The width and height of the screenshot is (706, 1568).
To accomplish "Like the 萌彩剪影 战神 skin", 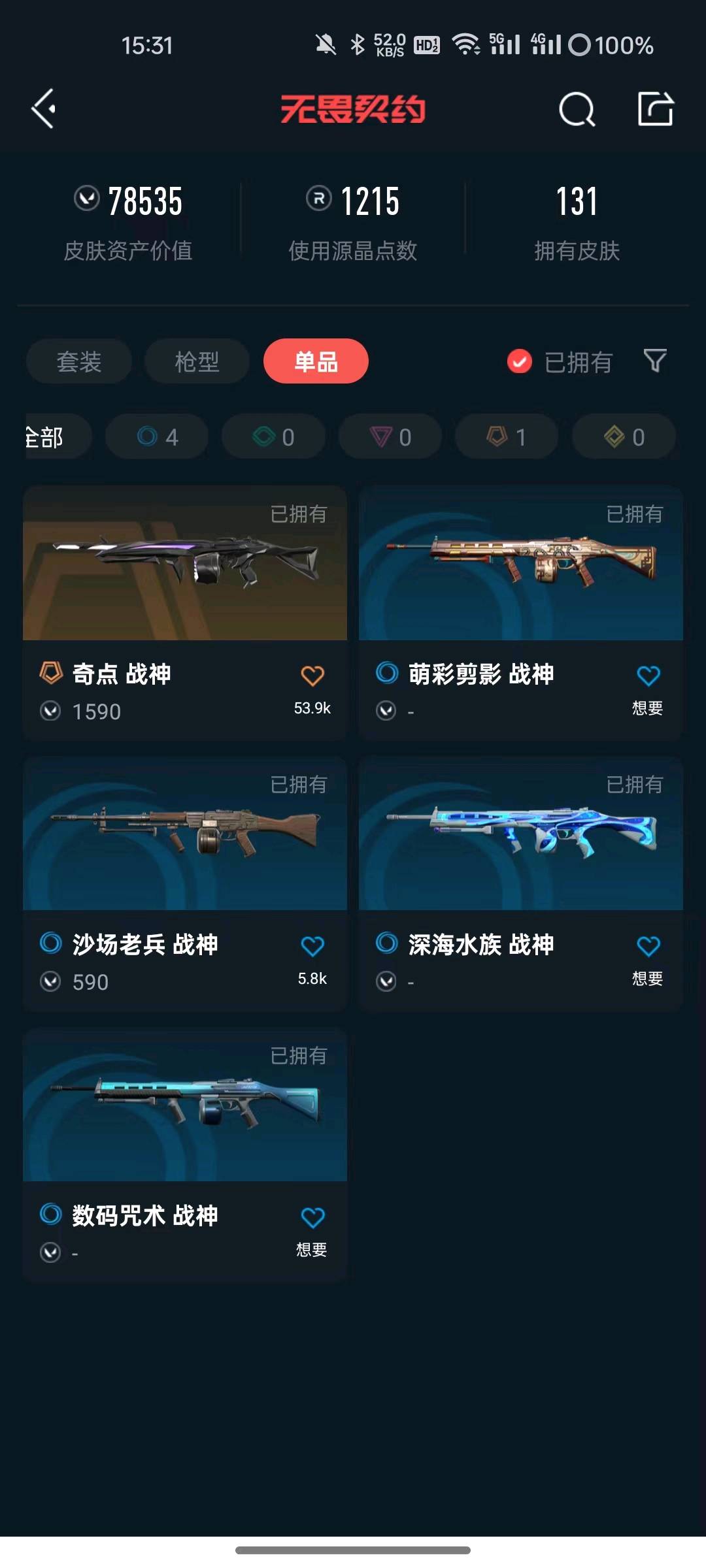I will 648,676.
